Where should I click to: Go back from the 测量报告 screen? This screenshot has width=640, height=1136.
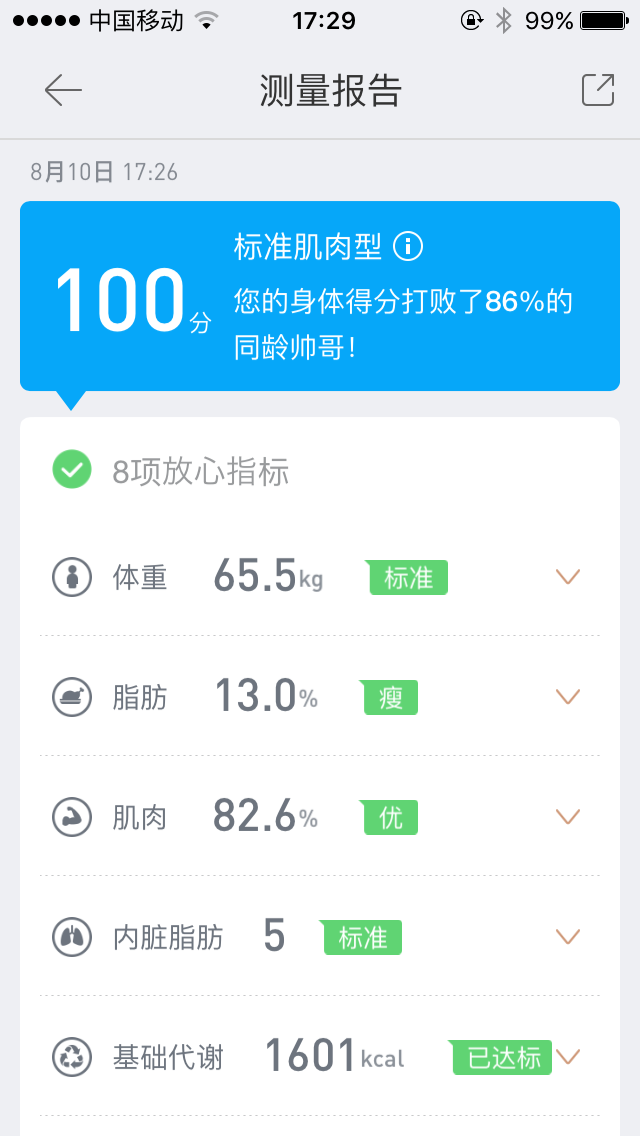tap(63, 91)
